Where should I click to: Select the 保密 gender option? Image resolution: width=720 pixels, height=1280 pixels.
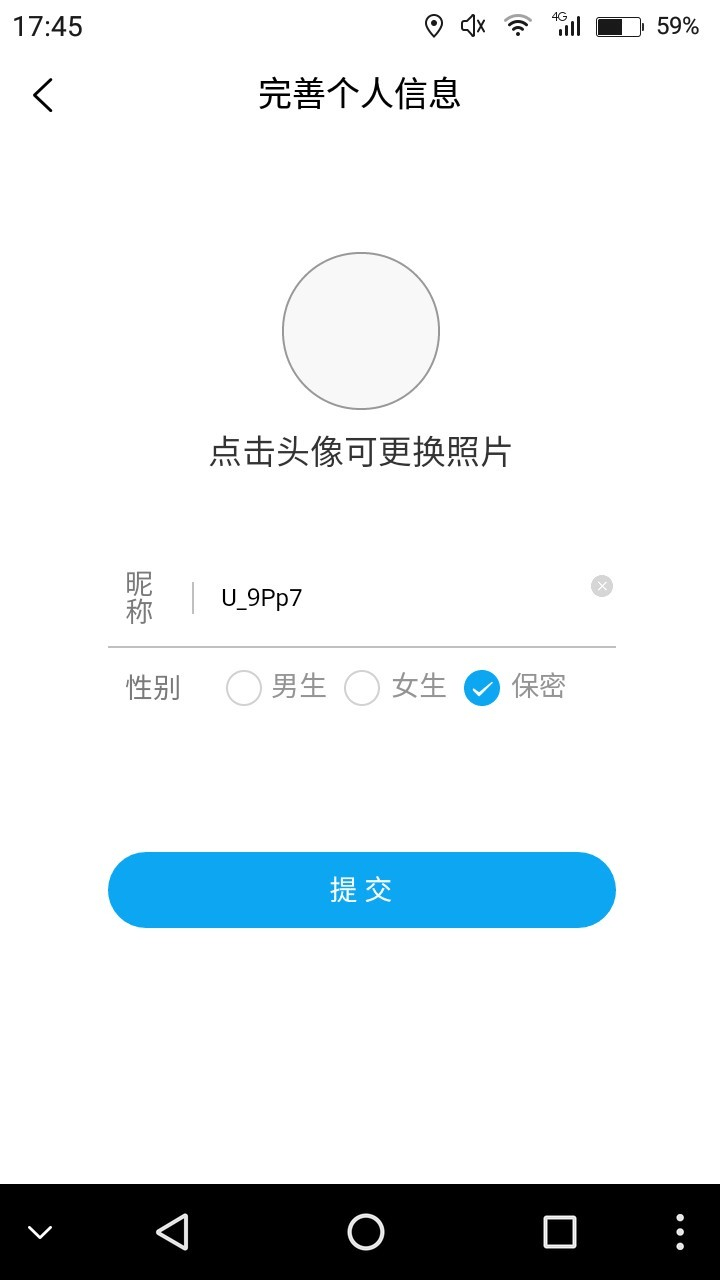(x=481, y=688)
